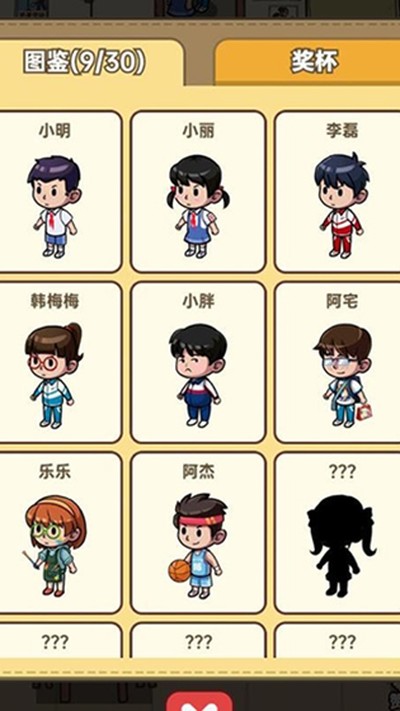Screen dimensions: 400x711
Task: Open 阿杰's basketball character card
Action: [x=198, y=533]
